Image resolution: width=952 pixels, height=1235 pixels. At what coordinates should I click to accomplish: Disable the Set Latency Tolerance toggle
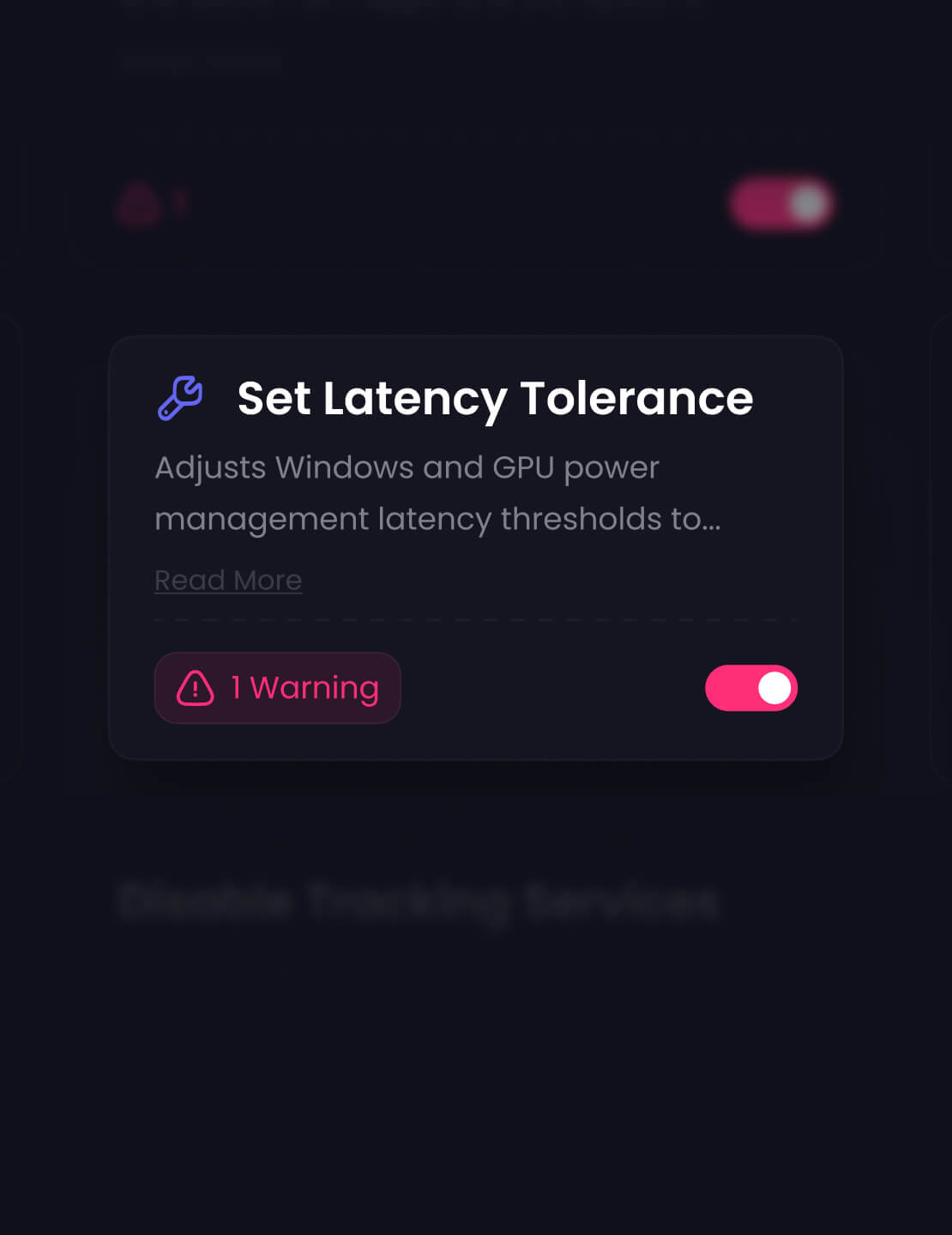pos(750,688)
